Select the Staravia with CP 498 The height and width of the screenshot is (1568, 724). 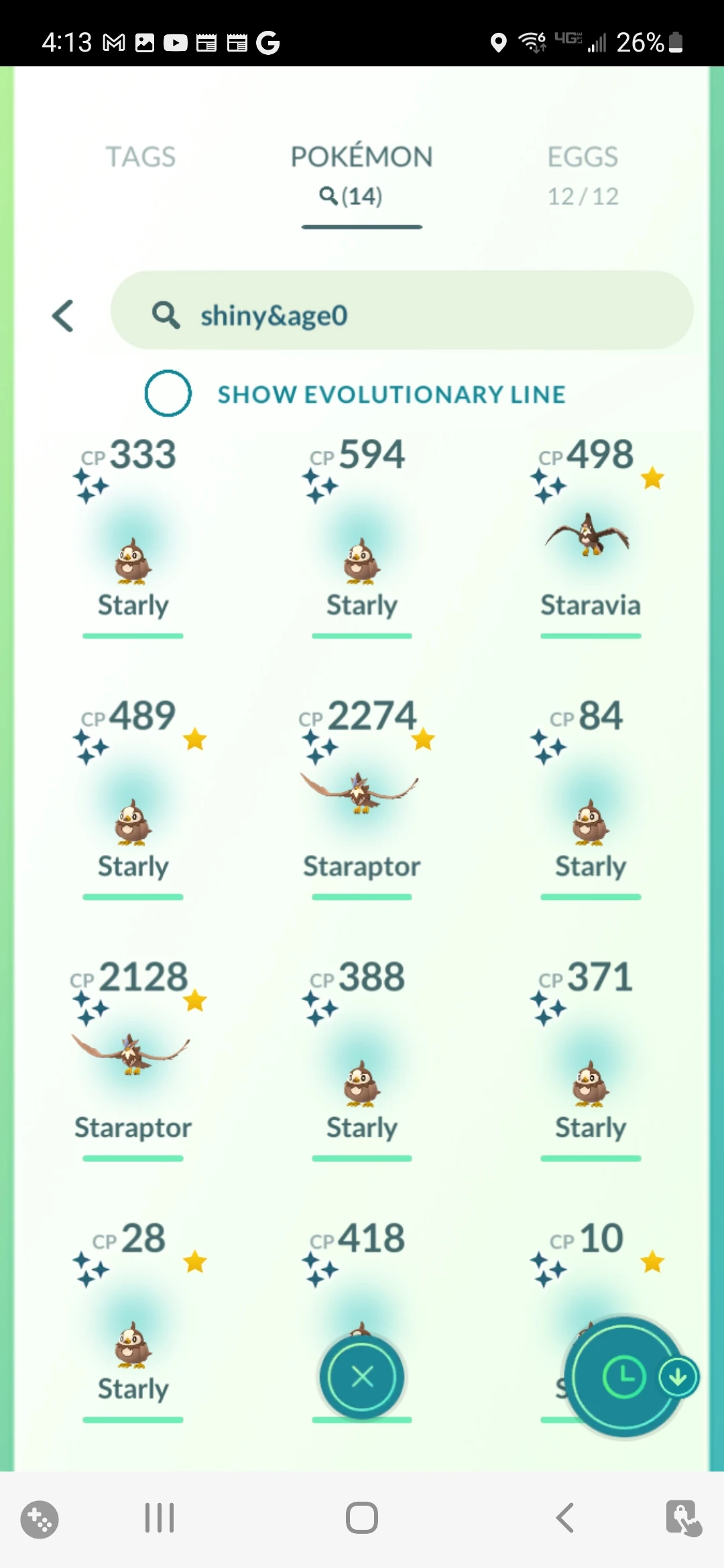pos(589,536)
